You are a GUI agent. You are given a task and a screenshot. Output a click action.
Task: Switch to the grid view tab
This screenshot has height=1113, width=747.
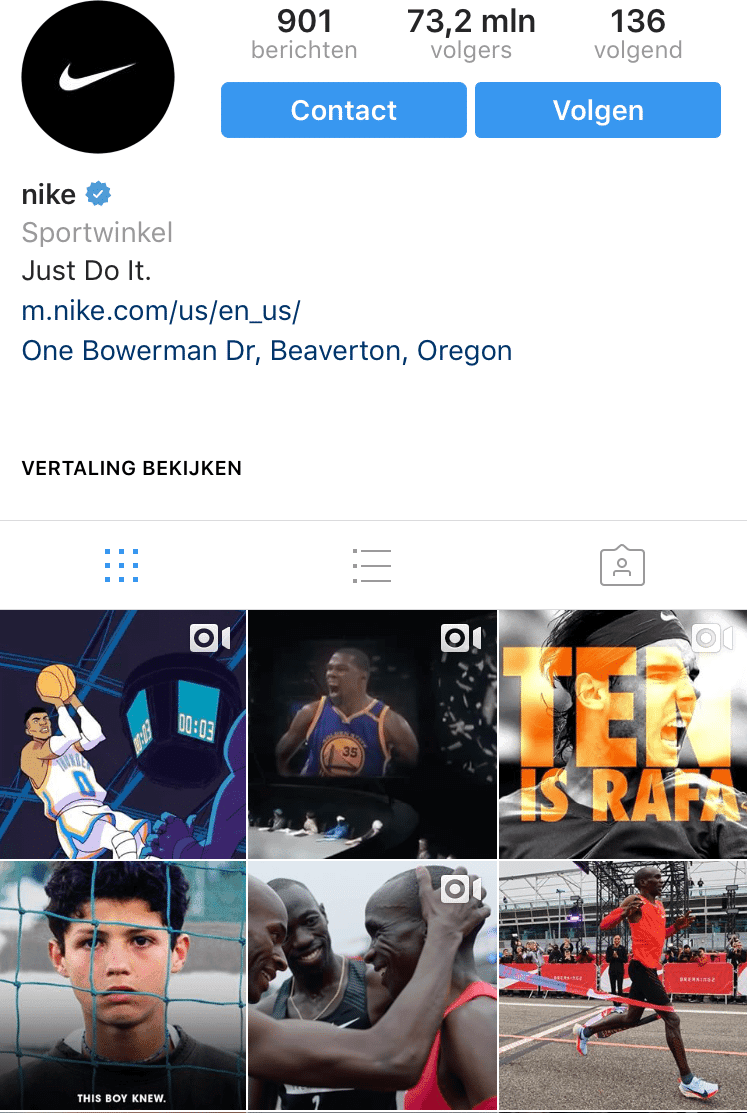click(122, 566)
